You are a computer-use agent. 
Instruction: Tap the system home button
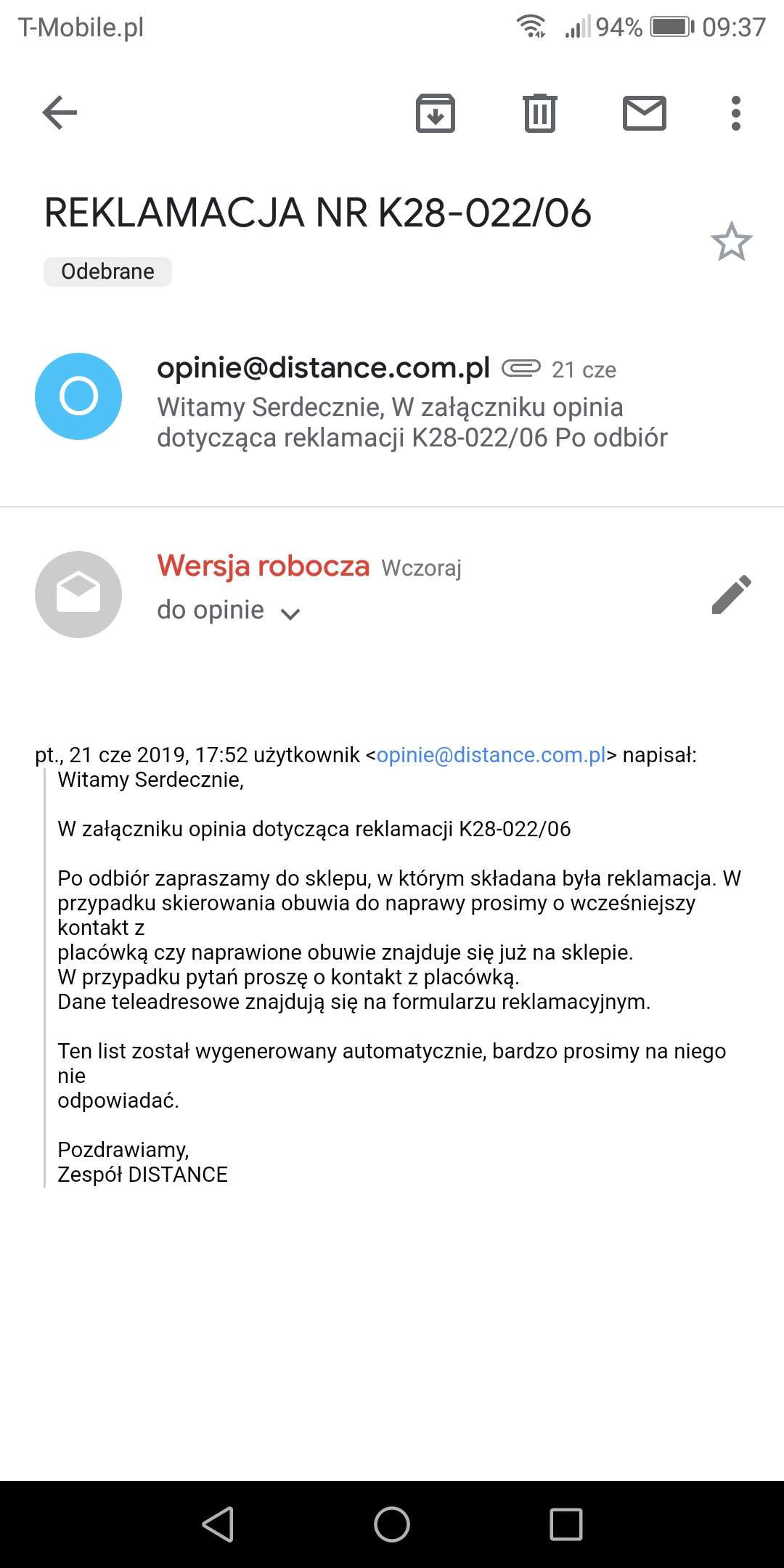point(392,1524)
